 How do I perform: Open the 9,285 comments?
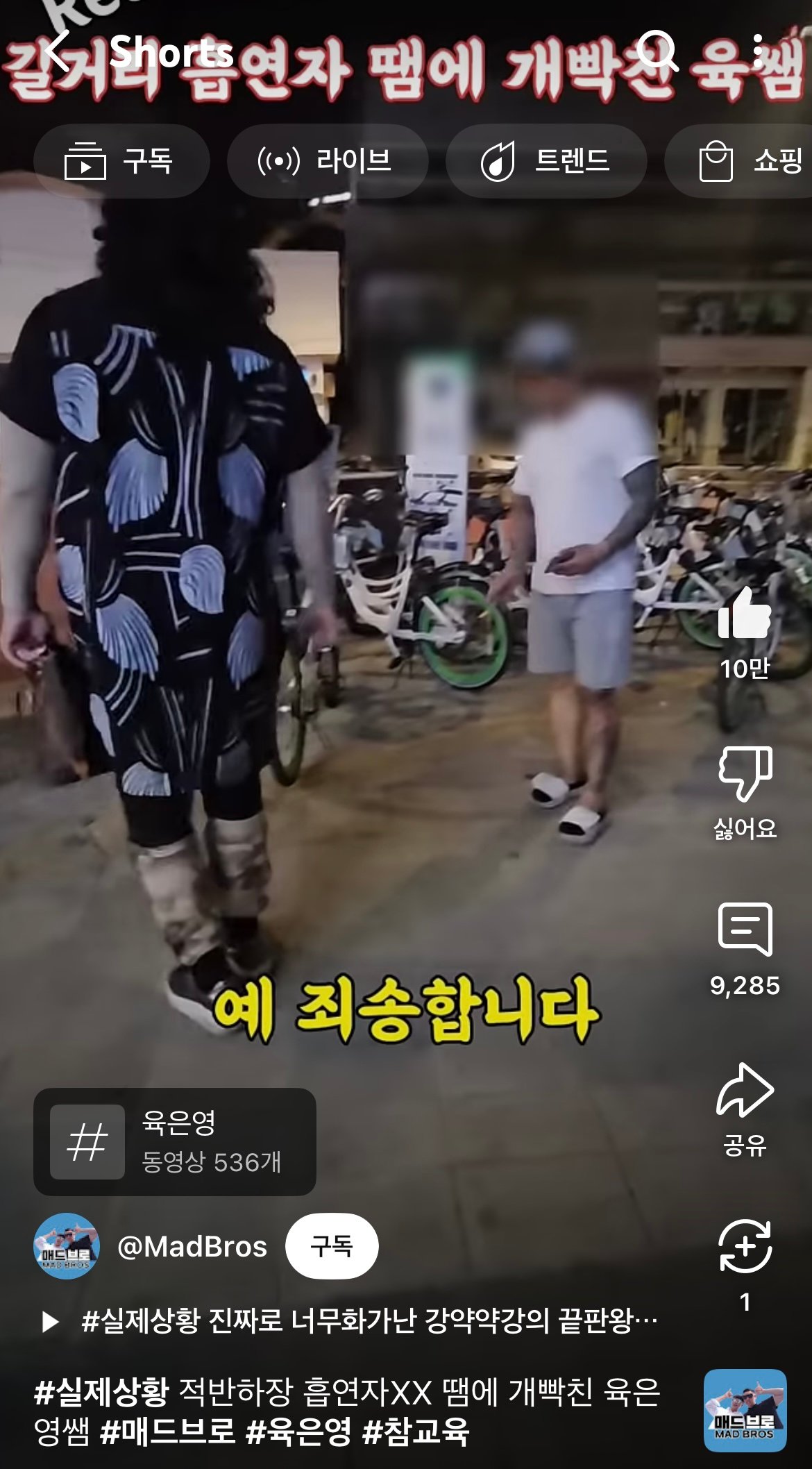click(744, 930)
